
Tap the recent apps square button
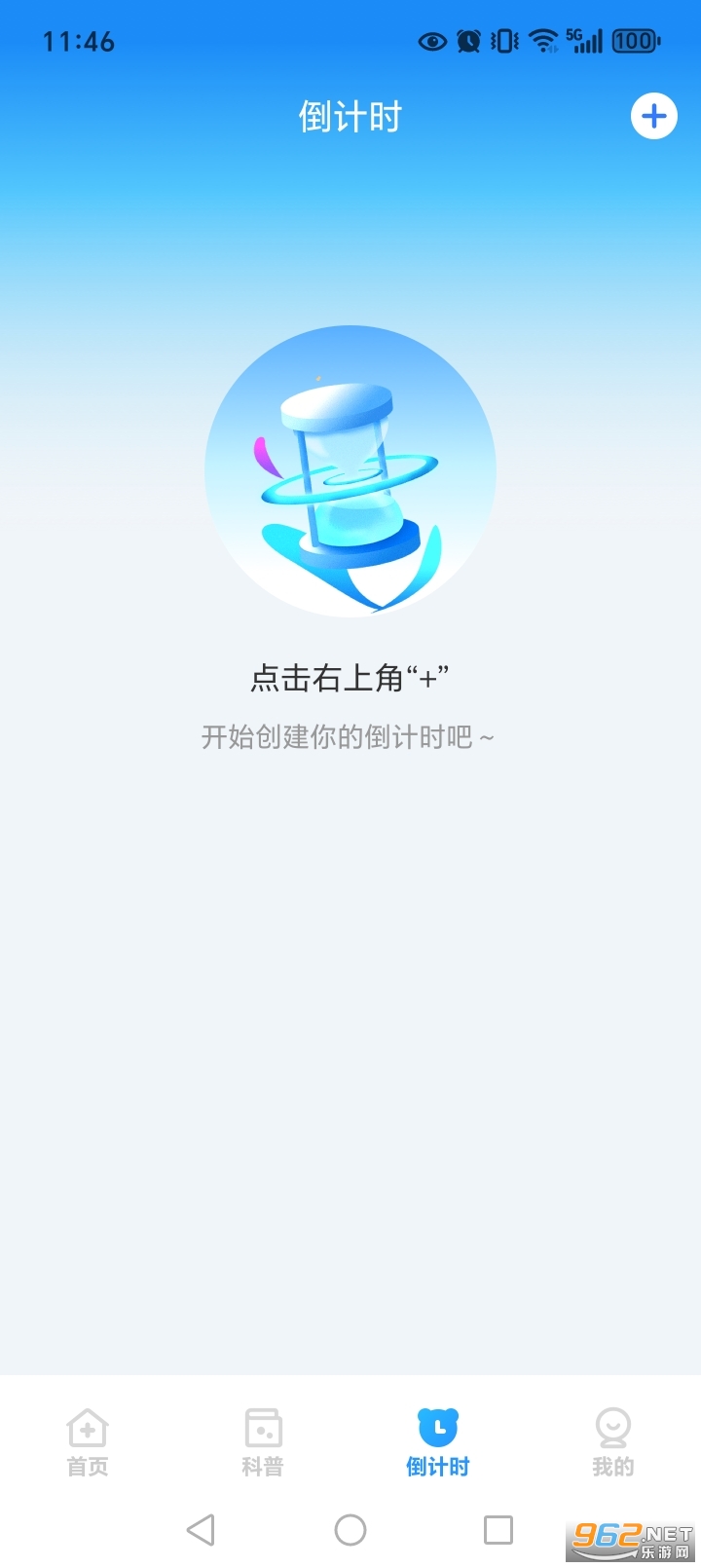click(x=498, y=1530)
